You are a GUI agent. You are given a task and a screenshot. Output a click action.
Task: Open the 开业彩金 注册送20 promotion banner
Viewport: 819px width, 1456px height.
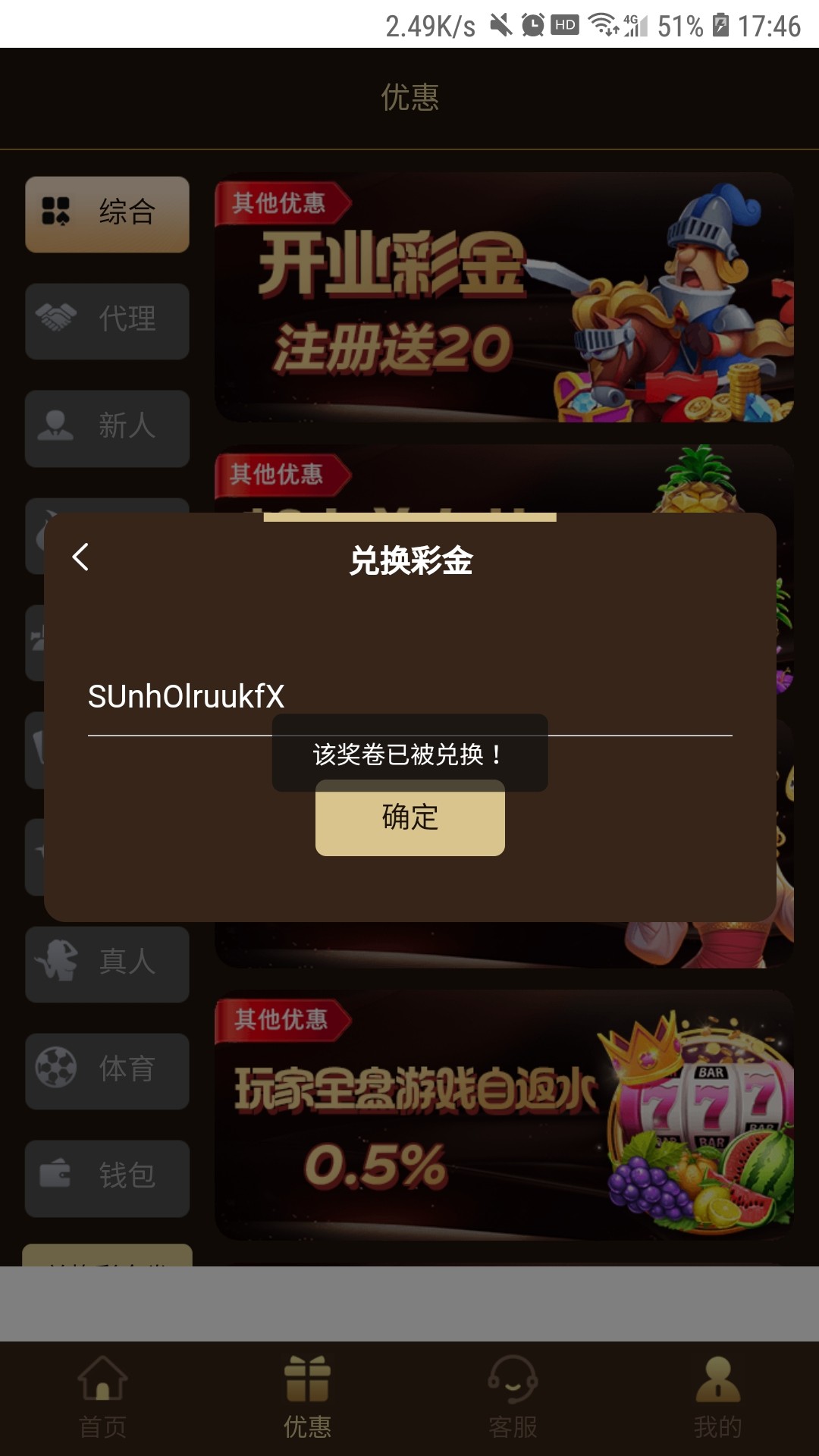pos(504,297)
